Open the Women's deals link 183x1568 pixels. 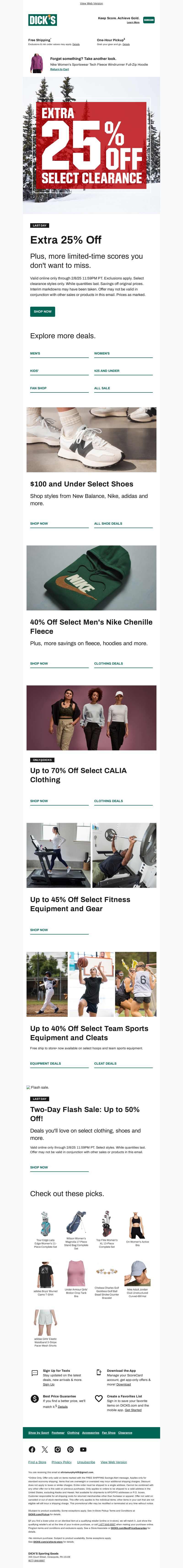102,353
